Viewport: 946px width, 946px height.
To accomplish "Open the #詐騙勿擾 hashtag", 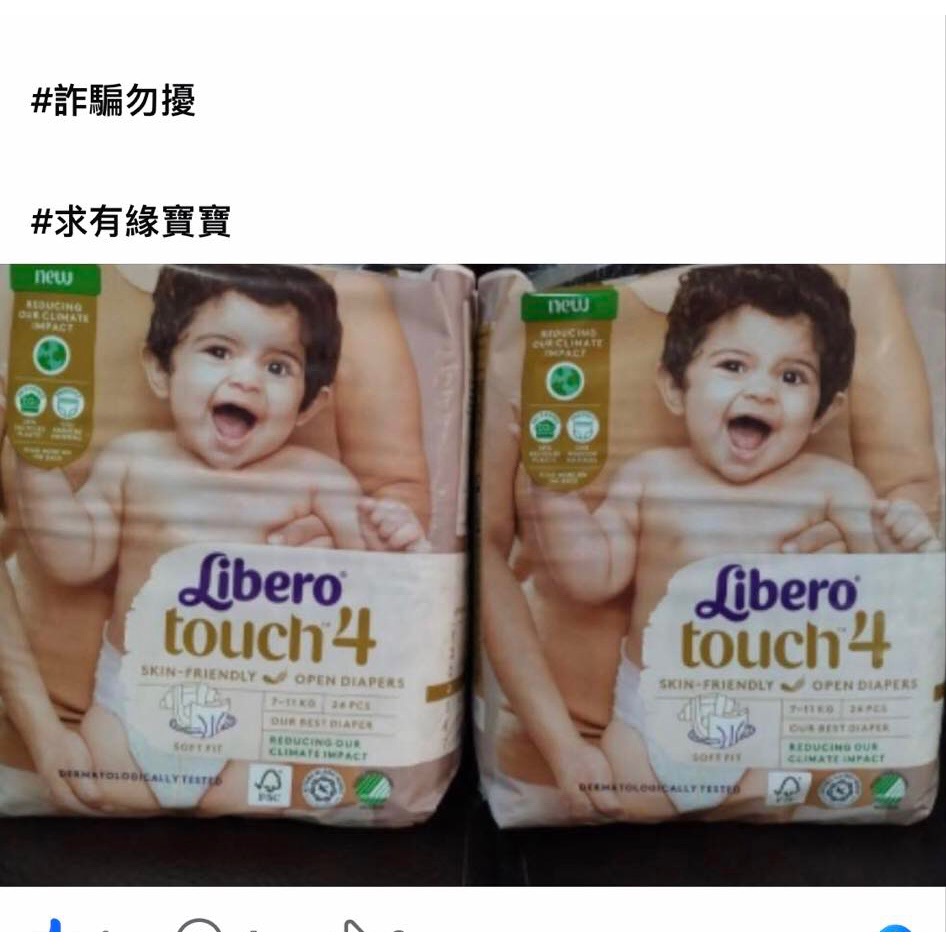I will (x=113, y=101).
